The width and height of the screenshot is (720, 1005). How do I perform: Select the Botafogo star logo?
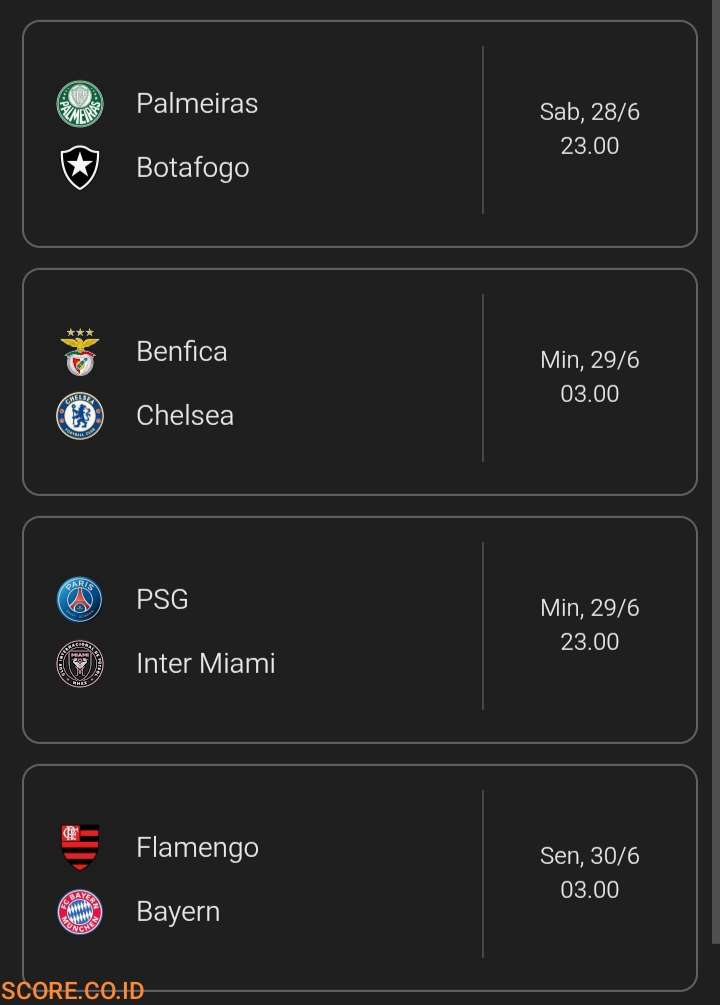click(80, 167)
